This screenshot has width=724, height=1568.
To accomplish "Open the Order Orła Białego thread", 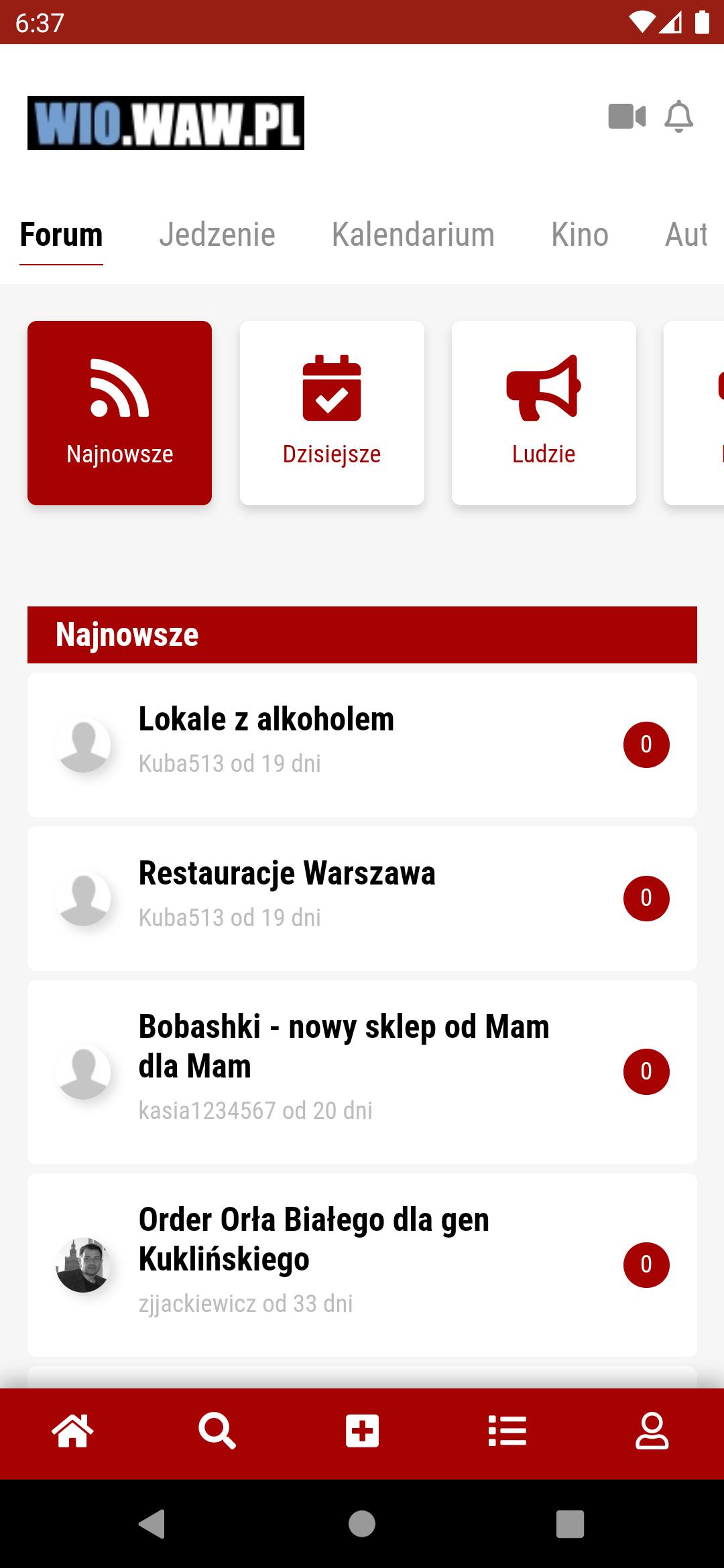I will (x=362, y=1265).
